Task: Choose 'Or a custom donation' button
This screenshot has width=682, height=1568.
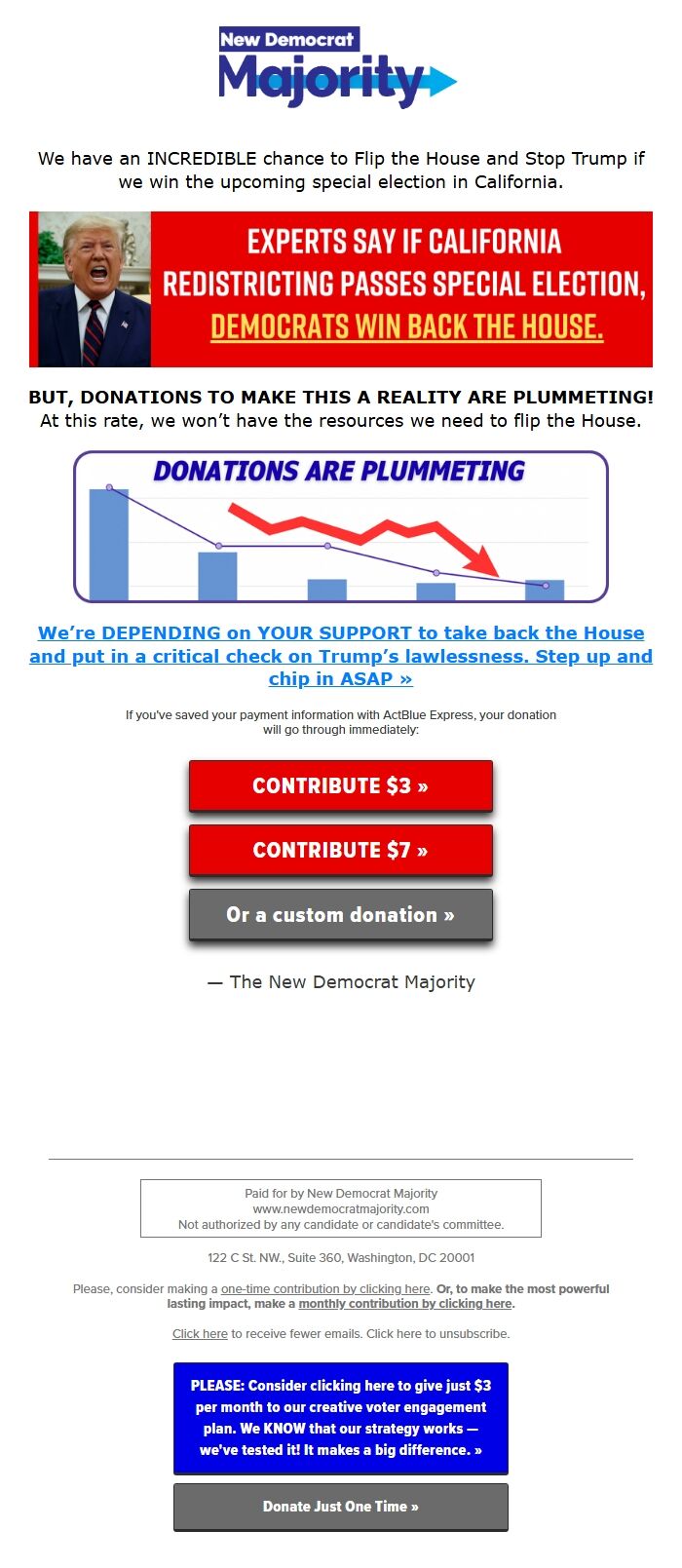Action: point(341,914)
